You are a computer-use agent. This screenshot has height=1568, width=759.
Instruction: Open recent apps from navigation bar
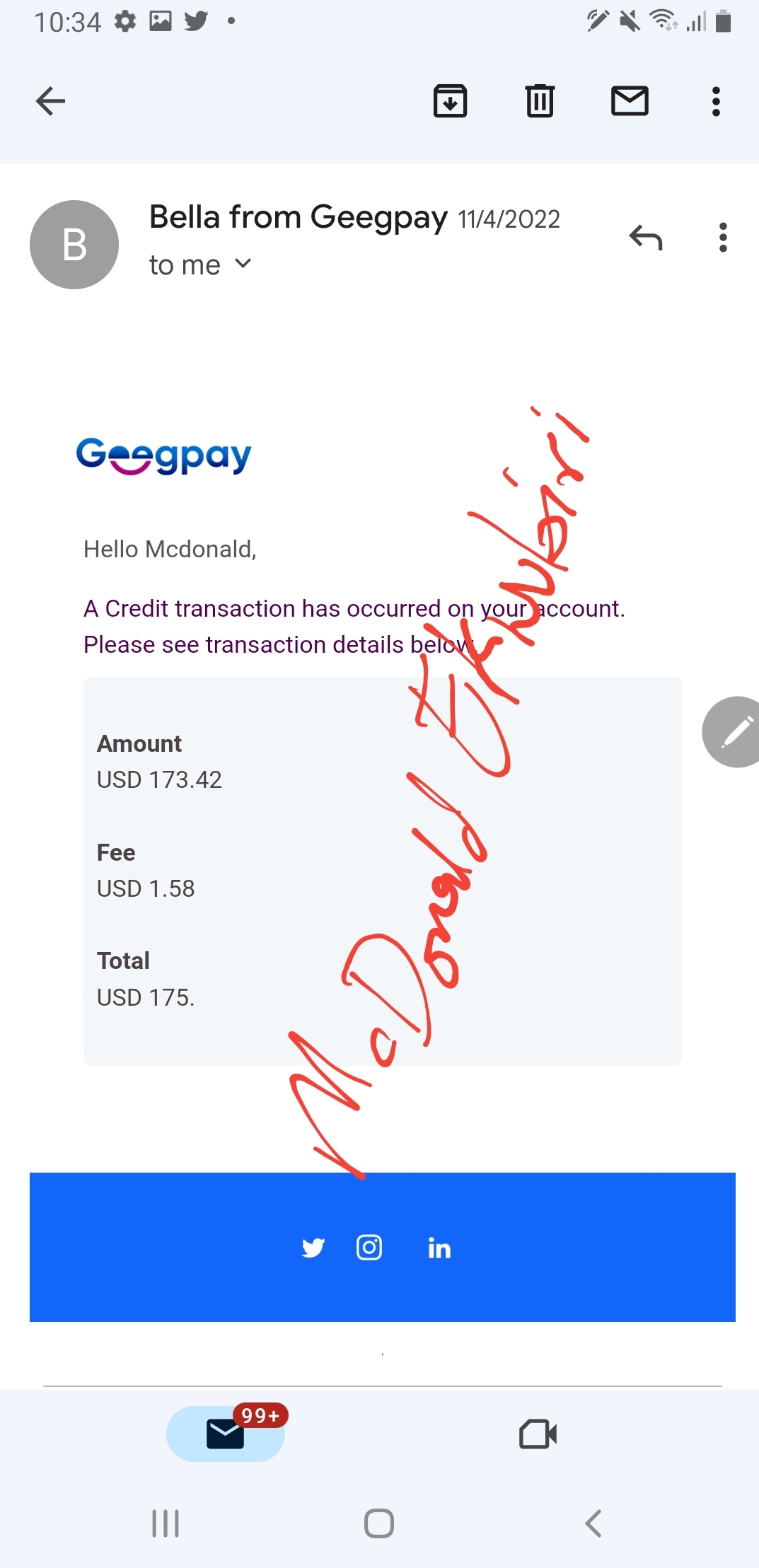point(166,1523)
